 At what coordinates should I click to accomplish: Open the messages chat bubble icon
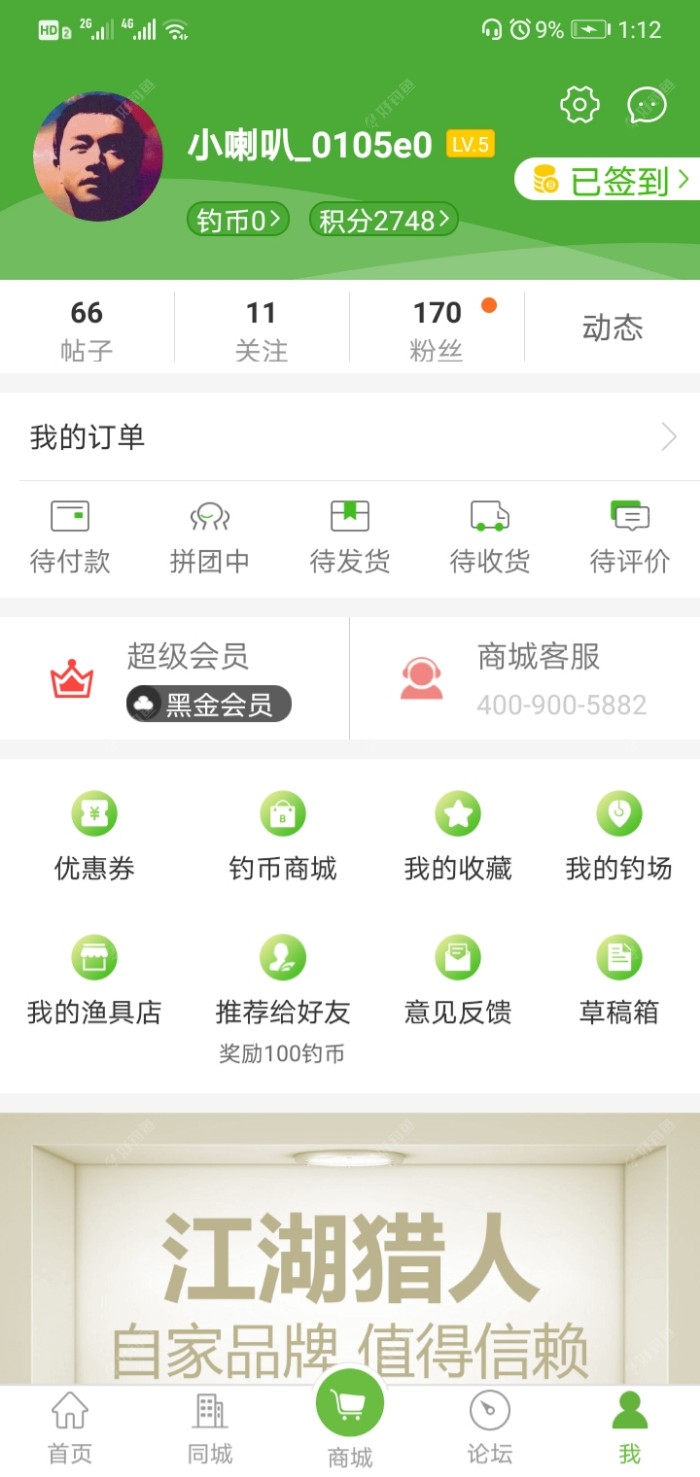[x=647, y=105]
